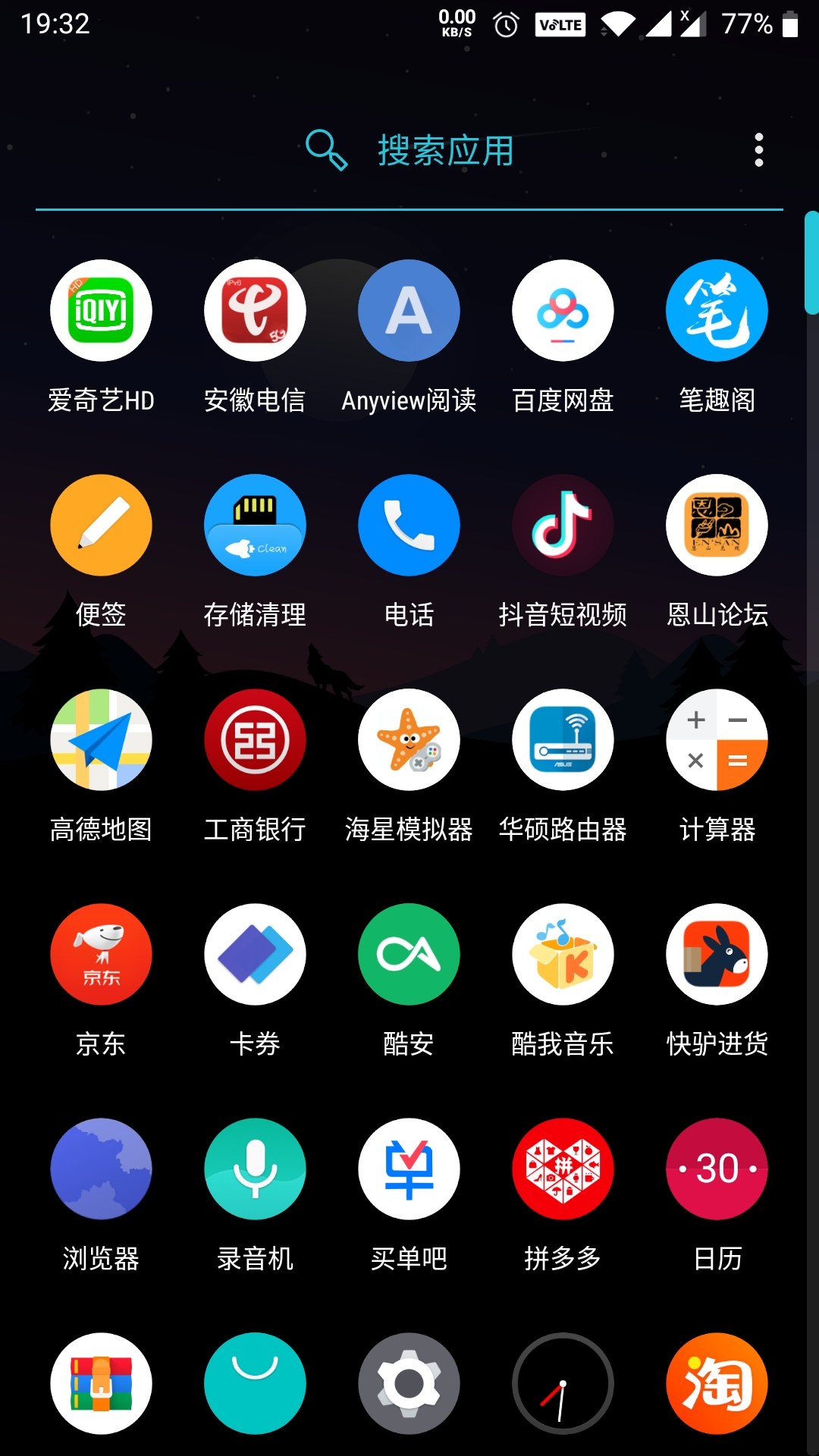The width and height of the screenshot is (819, 1456).
Task: Open the overflow menu at top right
Action: click(758, 149)
